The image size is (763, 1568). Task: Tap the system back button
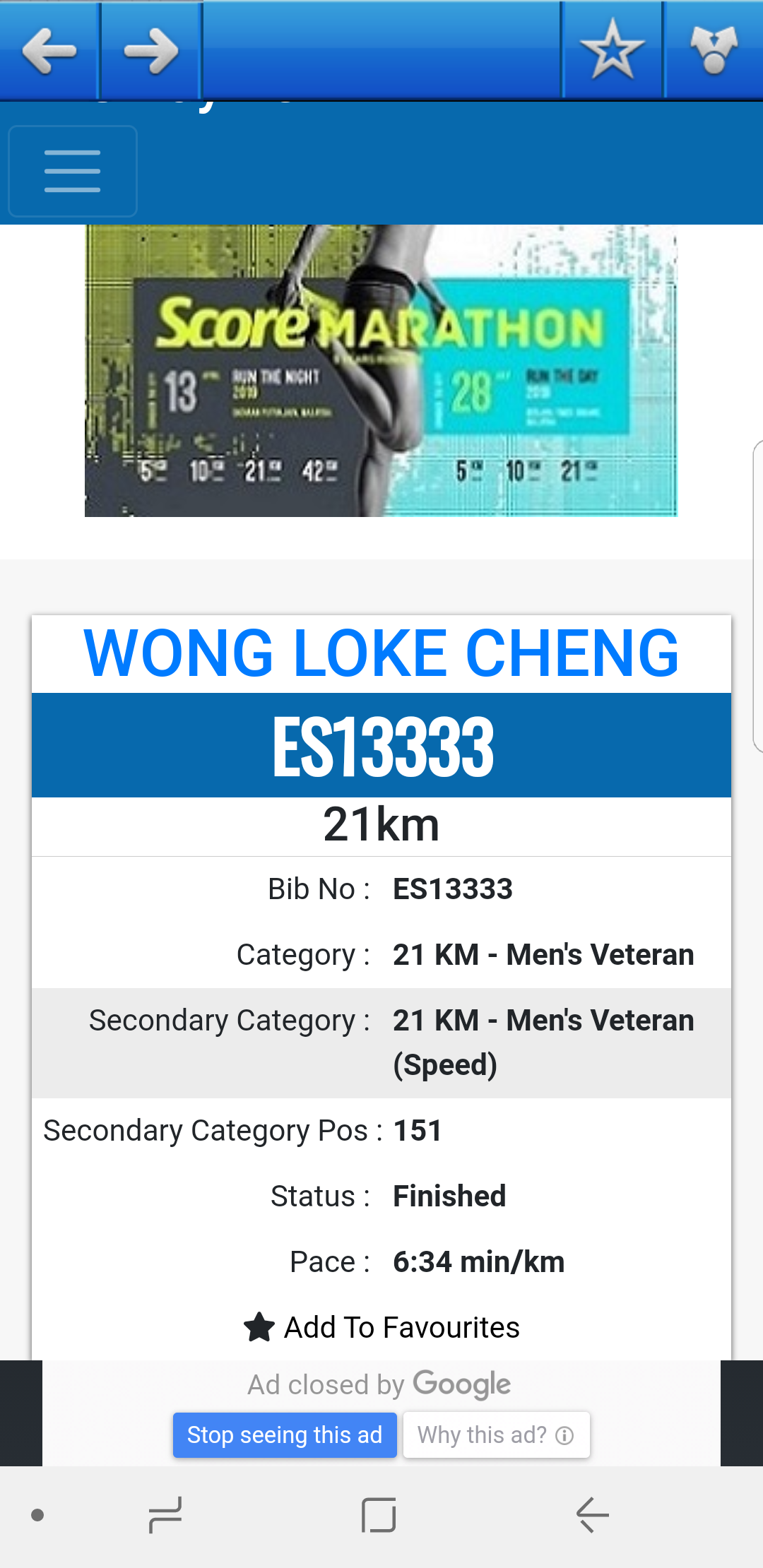point(592,1515)
